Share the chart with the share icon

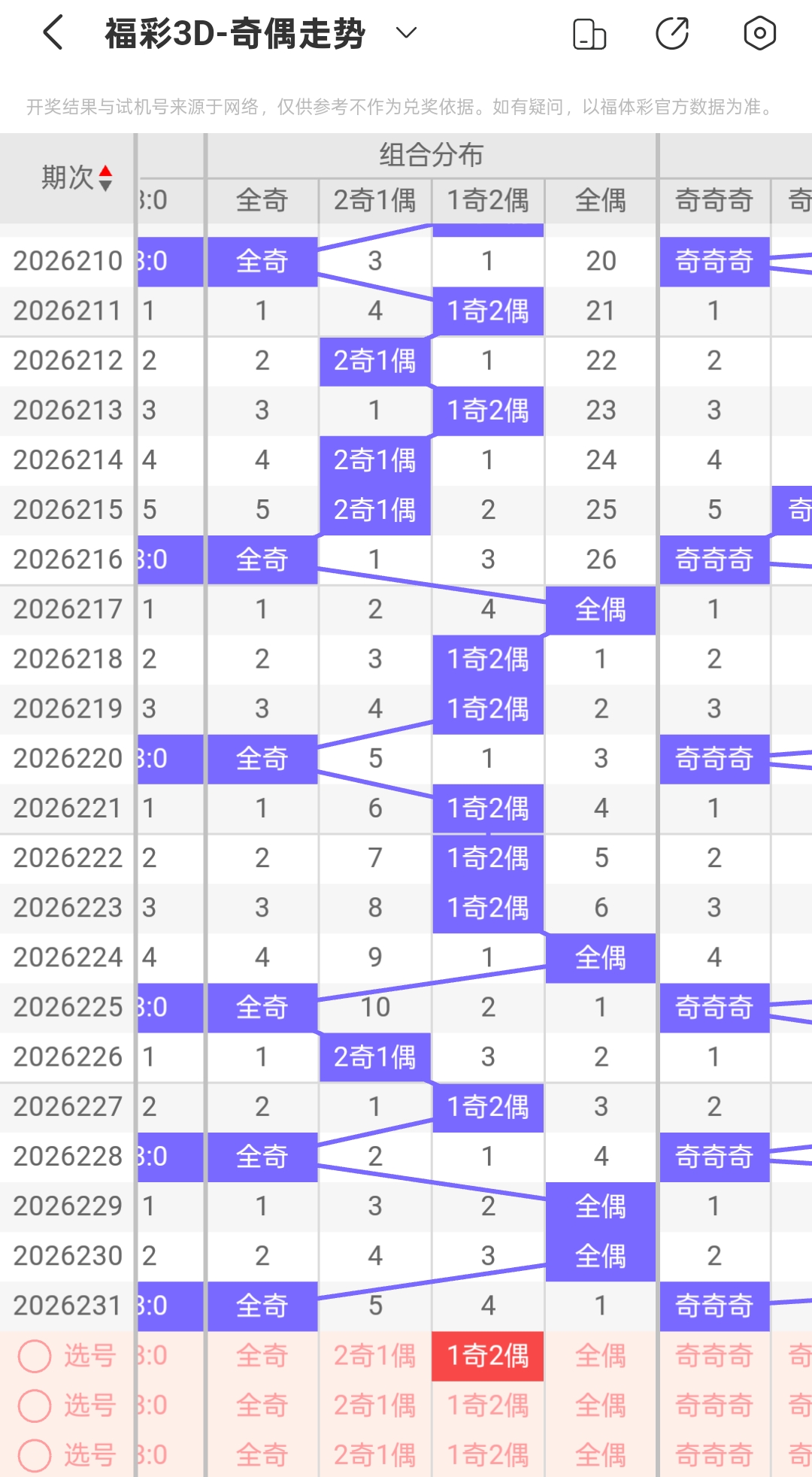672,33
